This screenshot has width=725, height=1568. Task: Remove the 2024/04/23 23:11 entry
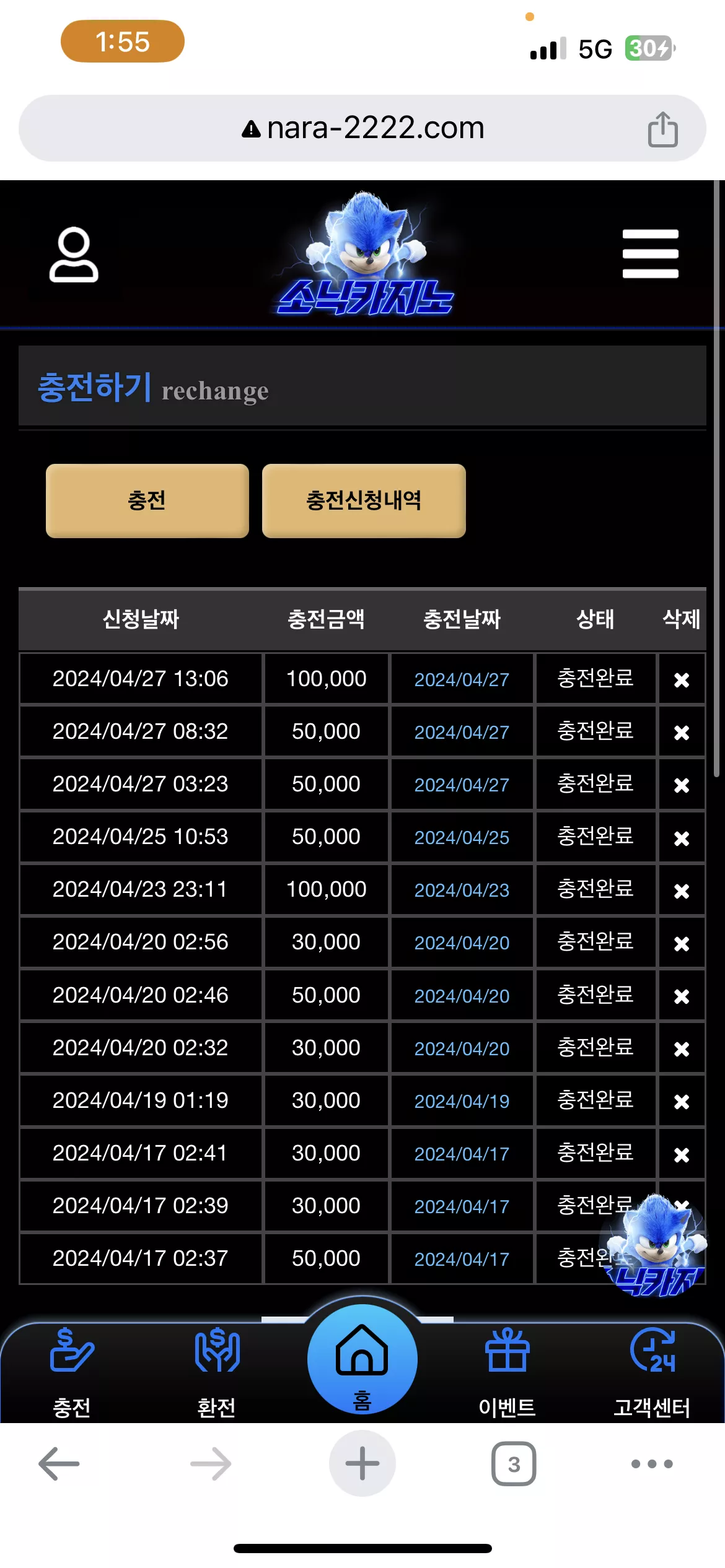[682, 891]
